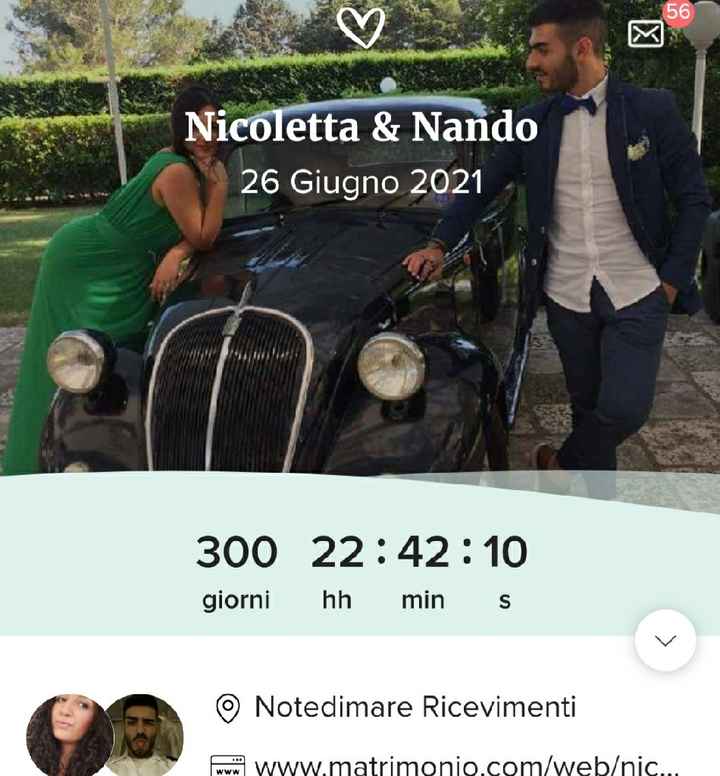Select the hh hours counter
This screenshot has height=776, width=720.
(338, 598)
